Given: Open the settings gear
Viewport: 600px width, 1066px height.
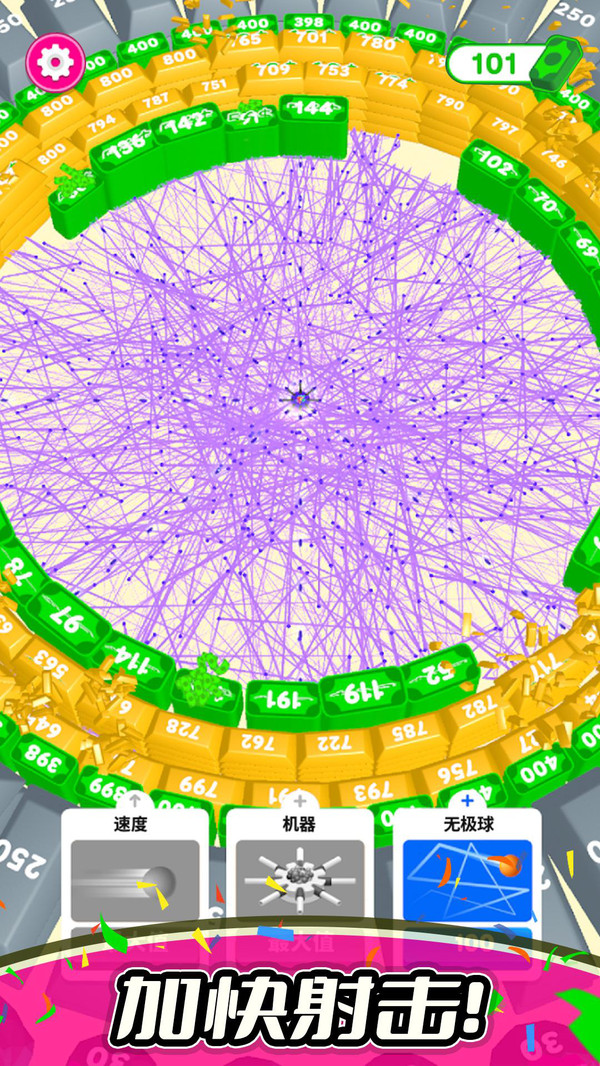Looking at the screenshot, I should click(x=55, y=62).
